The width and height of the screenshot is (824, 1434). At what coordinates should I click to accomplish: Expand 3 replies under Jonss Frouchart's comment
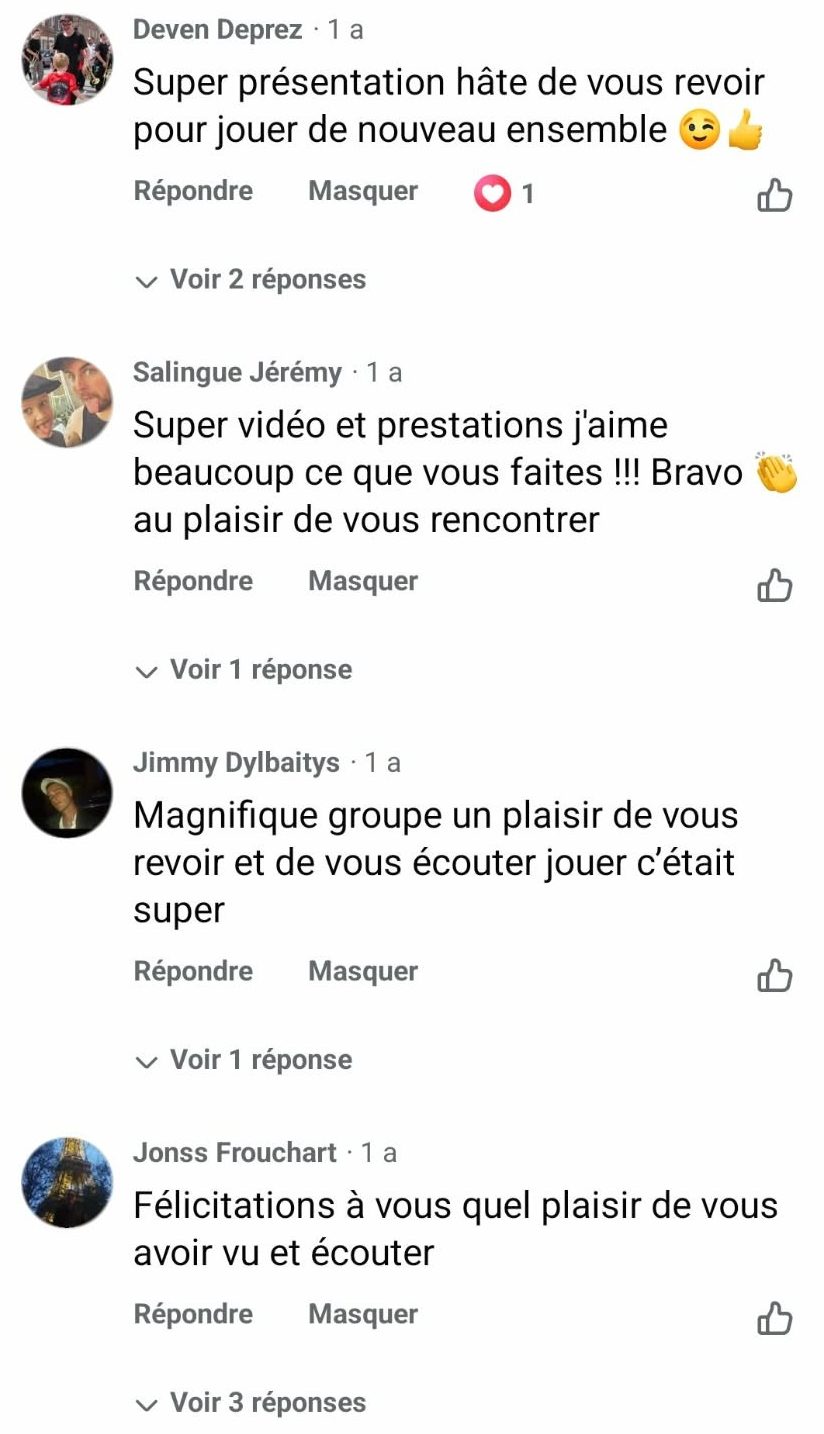coord(251,1402)
